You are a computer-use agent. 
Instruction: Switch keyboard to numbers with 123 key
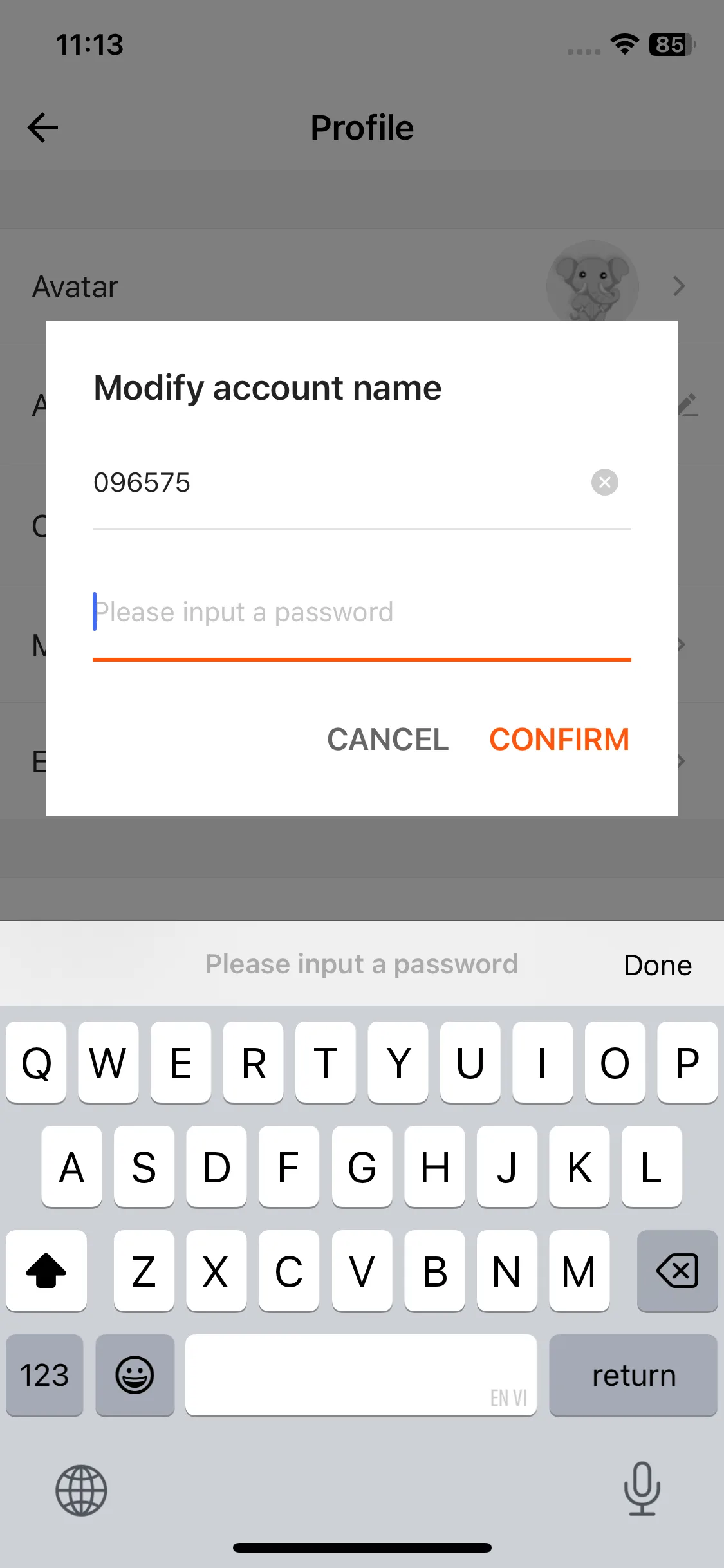(44, 1376)
